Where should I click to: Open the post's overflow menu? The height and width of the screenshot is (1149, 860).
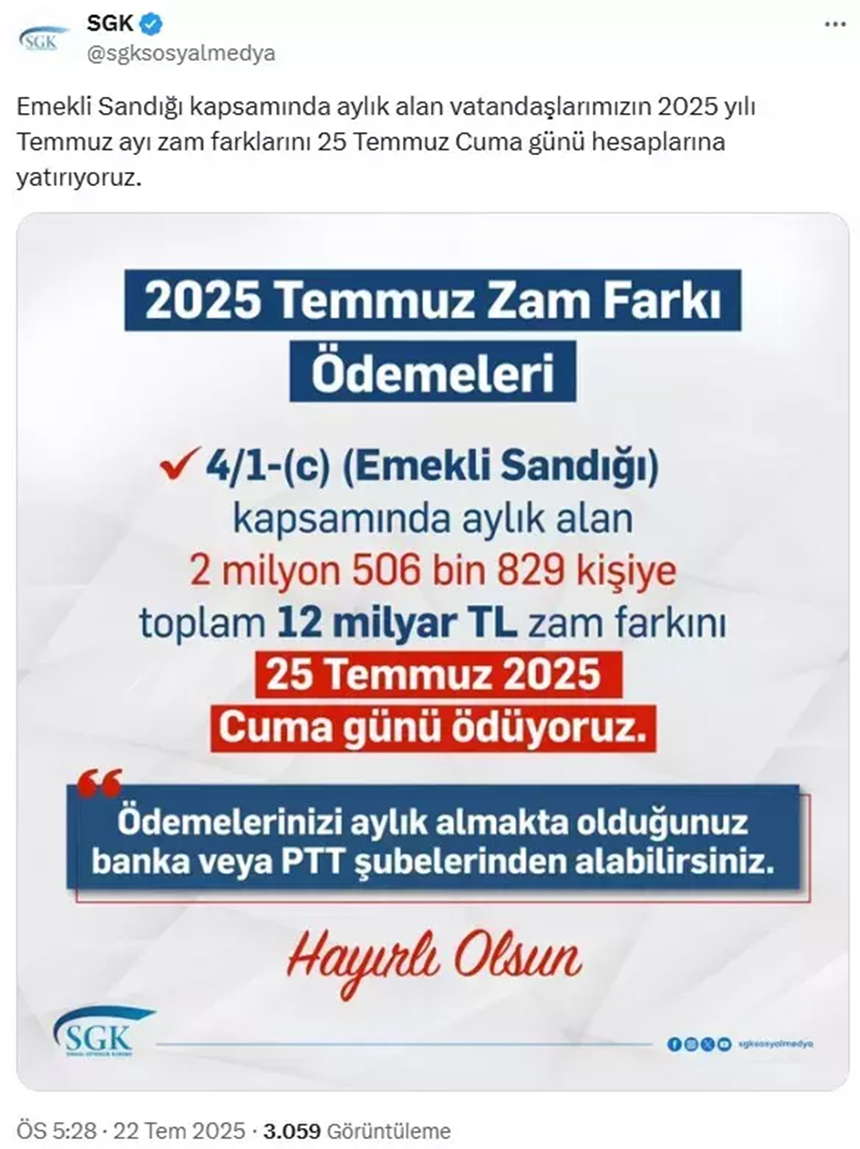pos(833,23)
